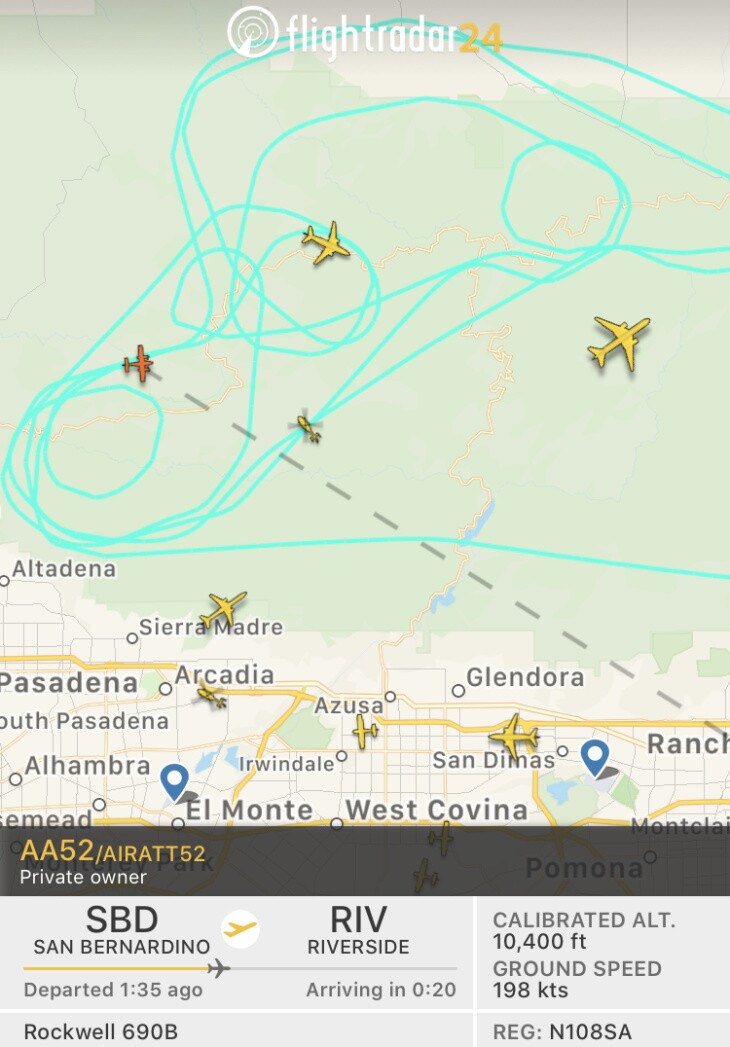The image size is (730, 1047).
Task: Open the blue airport pin near El Monte
Action: point(175,780)
